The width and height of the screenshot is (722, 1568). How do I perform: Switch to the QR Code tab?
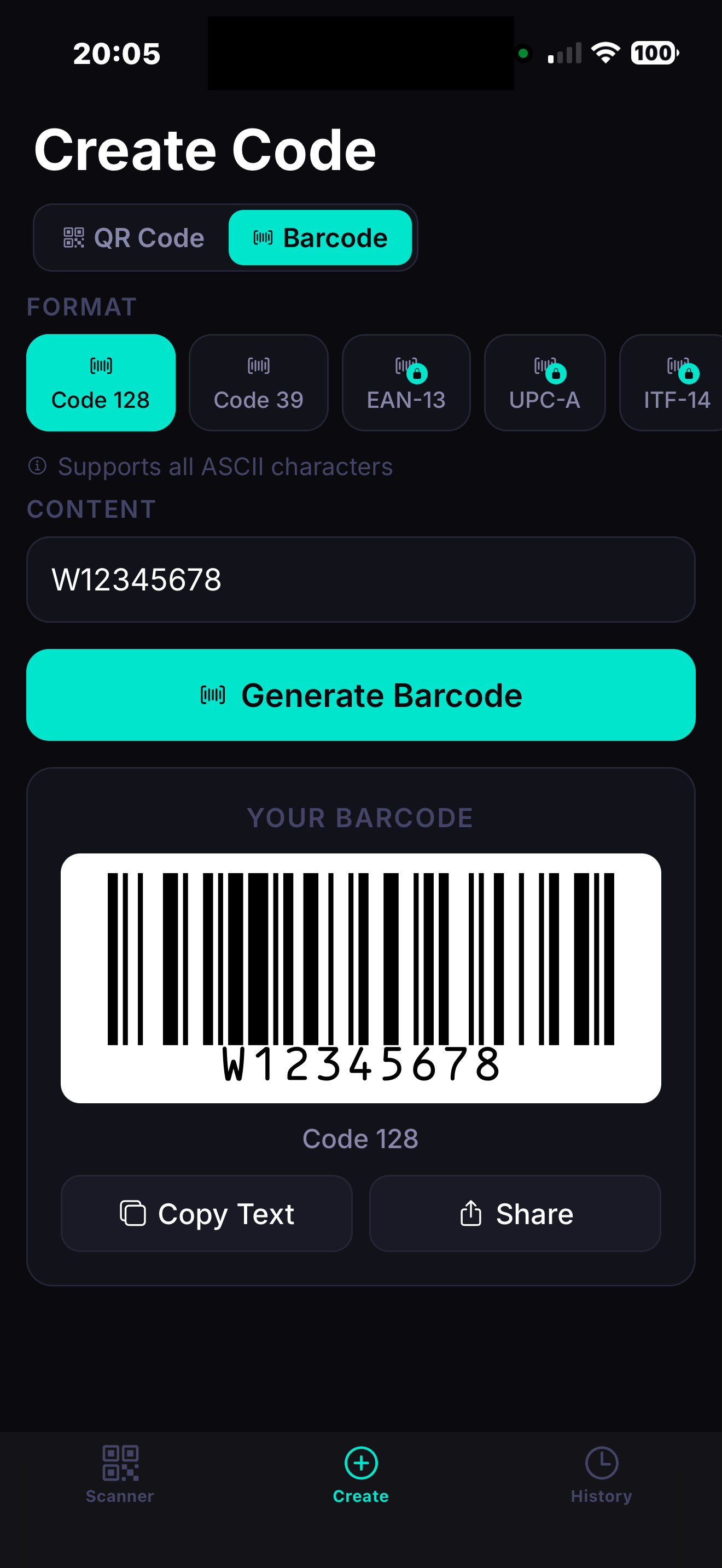click(133, 238)
